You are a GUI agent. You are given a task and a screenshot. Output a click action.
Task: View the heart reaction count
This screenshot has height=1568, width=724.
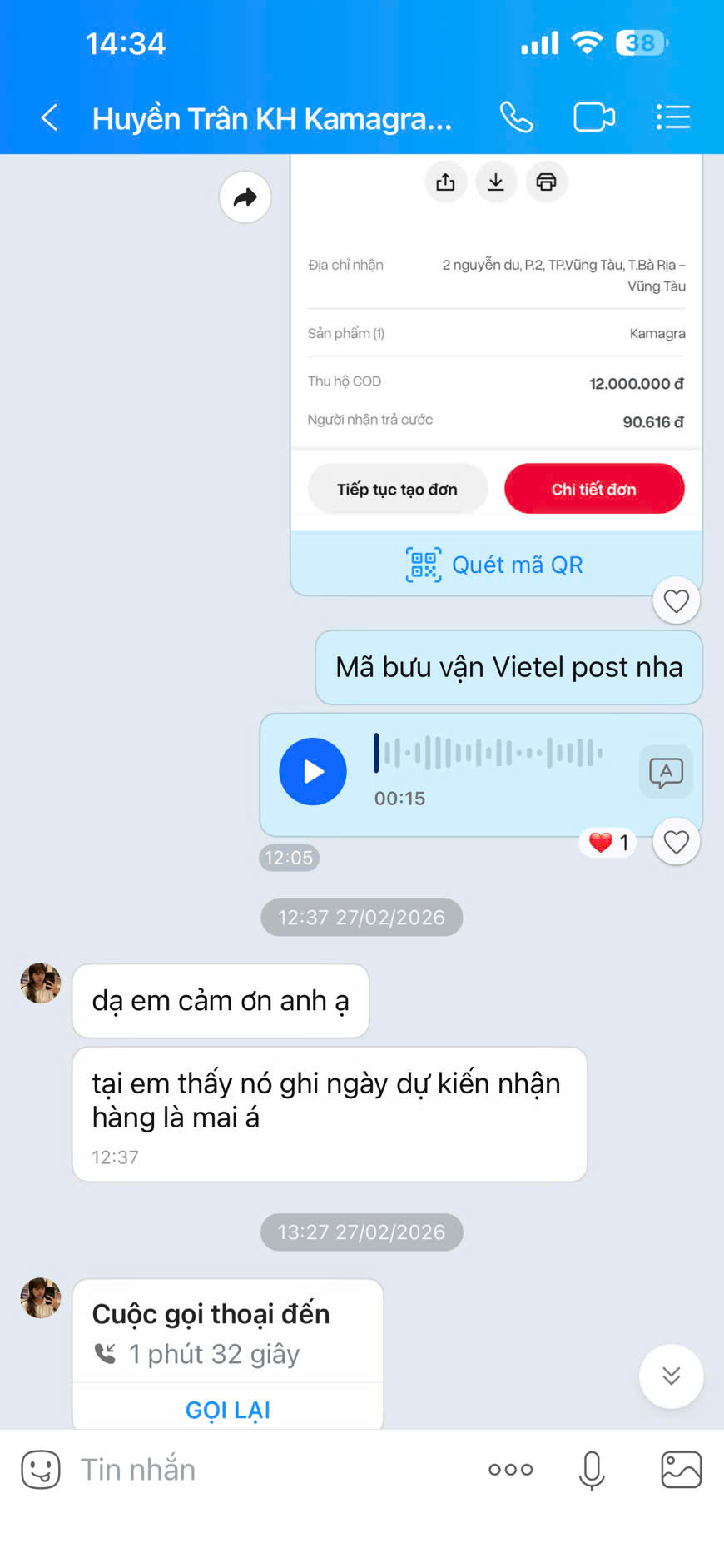609,842
